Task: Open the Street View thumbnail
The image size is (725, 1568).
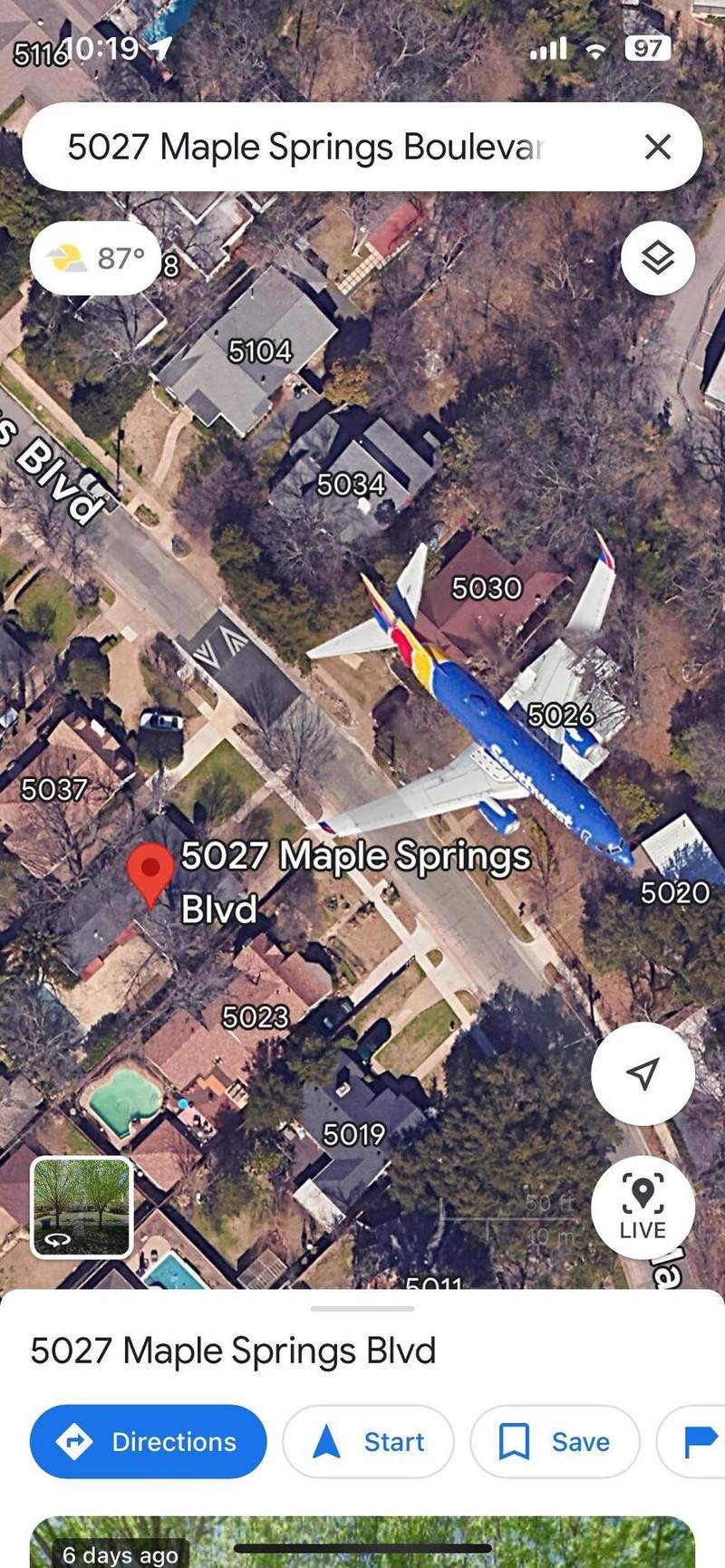Action: pyautogui.click(x=82, y=1207)
